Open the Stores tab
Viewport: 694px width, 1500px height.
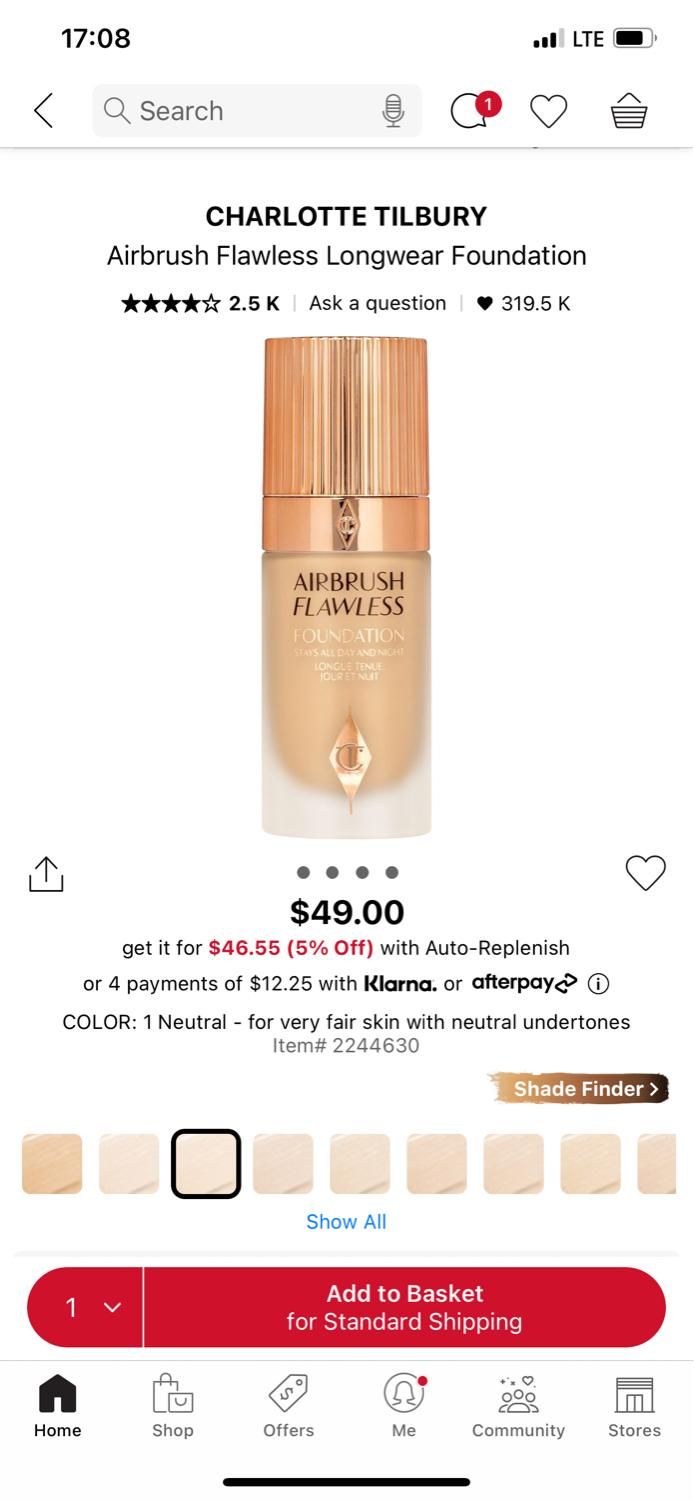point(634,1405)
